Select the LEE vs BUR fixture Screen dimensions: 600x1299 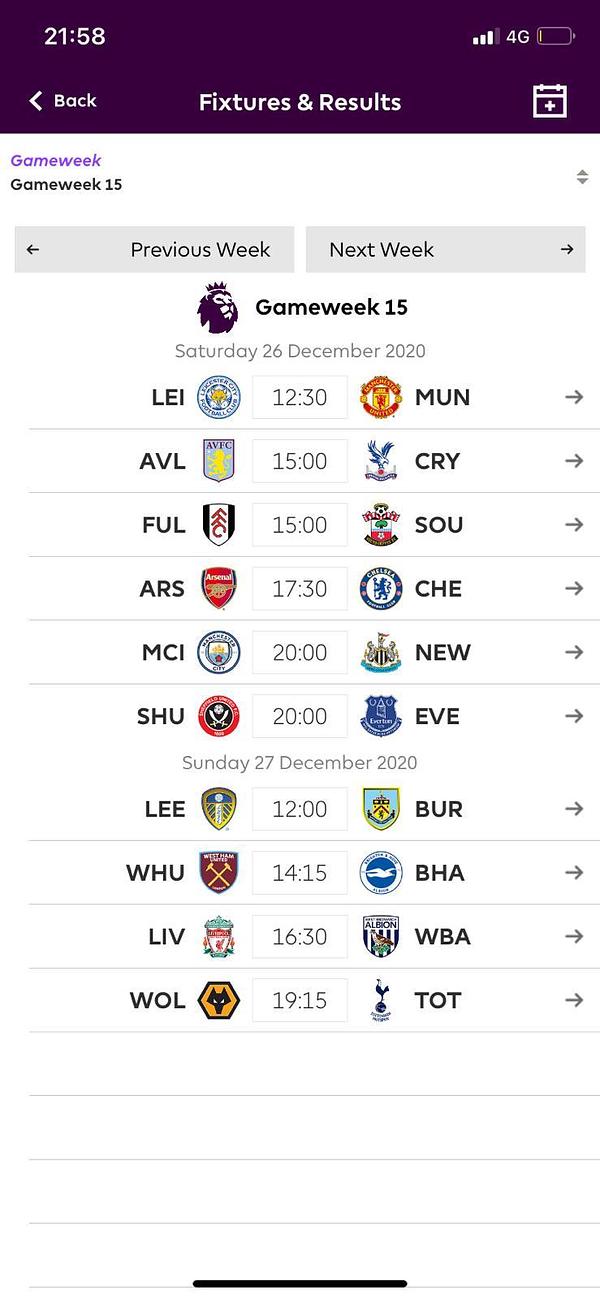coord(300,809)
